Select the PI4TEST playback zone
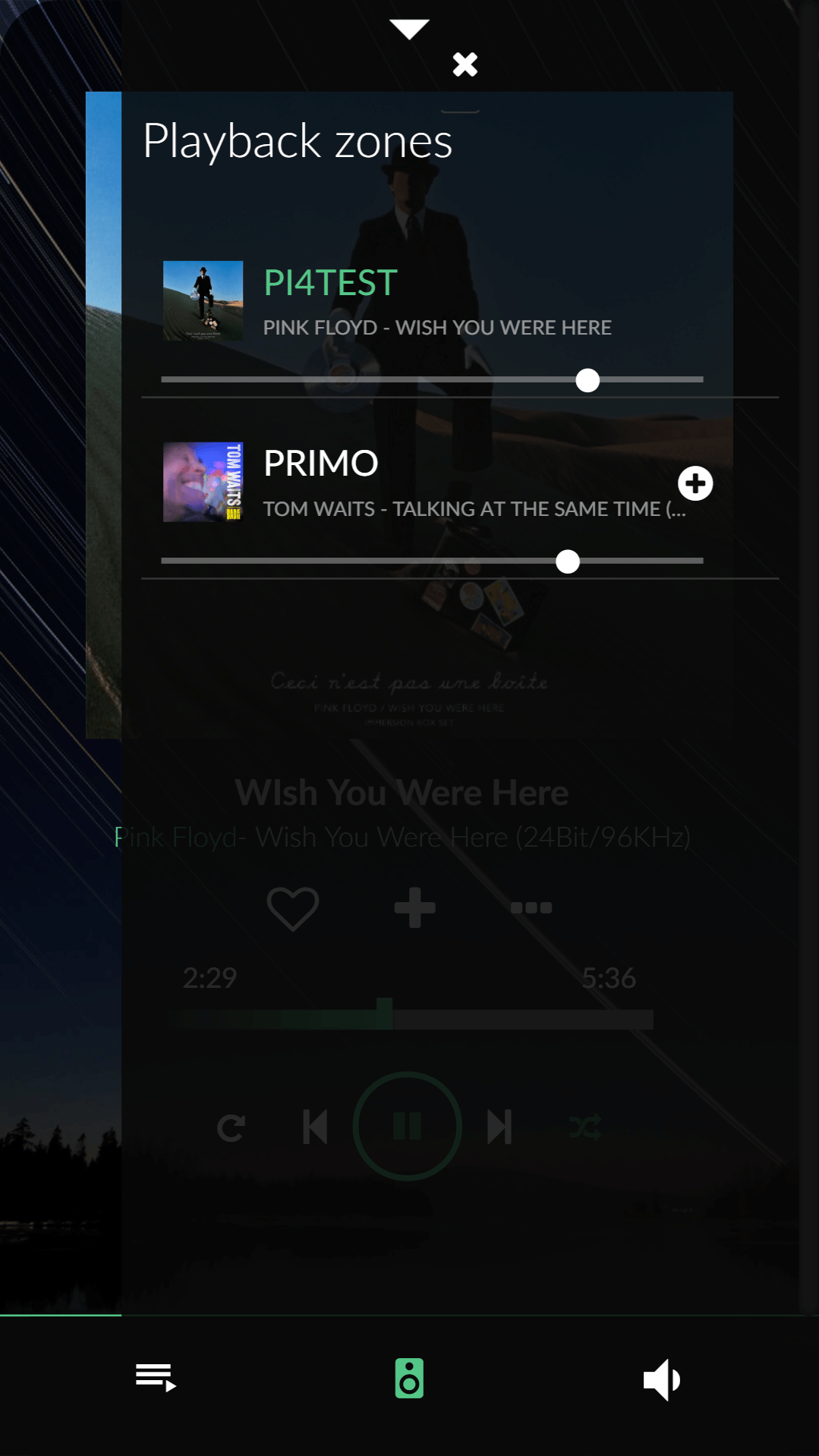 coord(331,283)
